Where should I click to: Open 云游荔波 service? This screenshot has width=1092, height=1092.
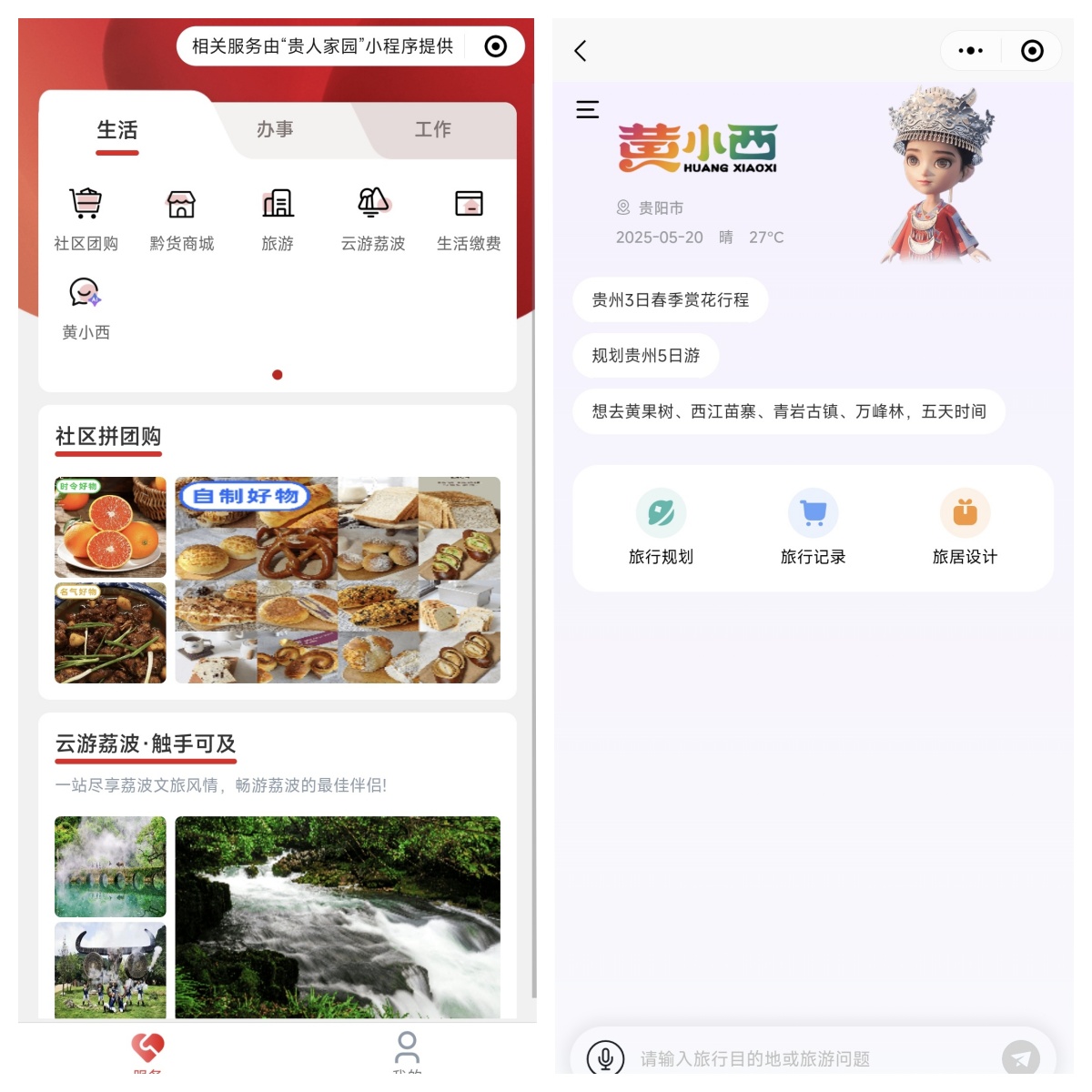(x=373, y=217)
